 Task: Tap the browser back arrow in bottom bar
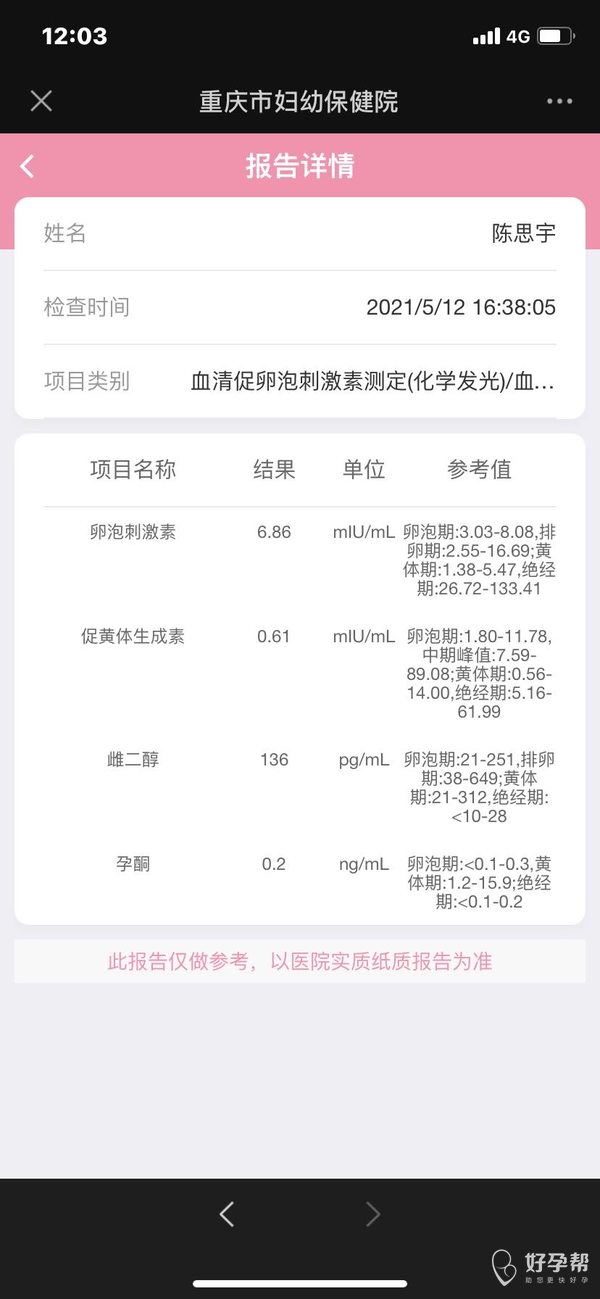(x=227, y=1214)
